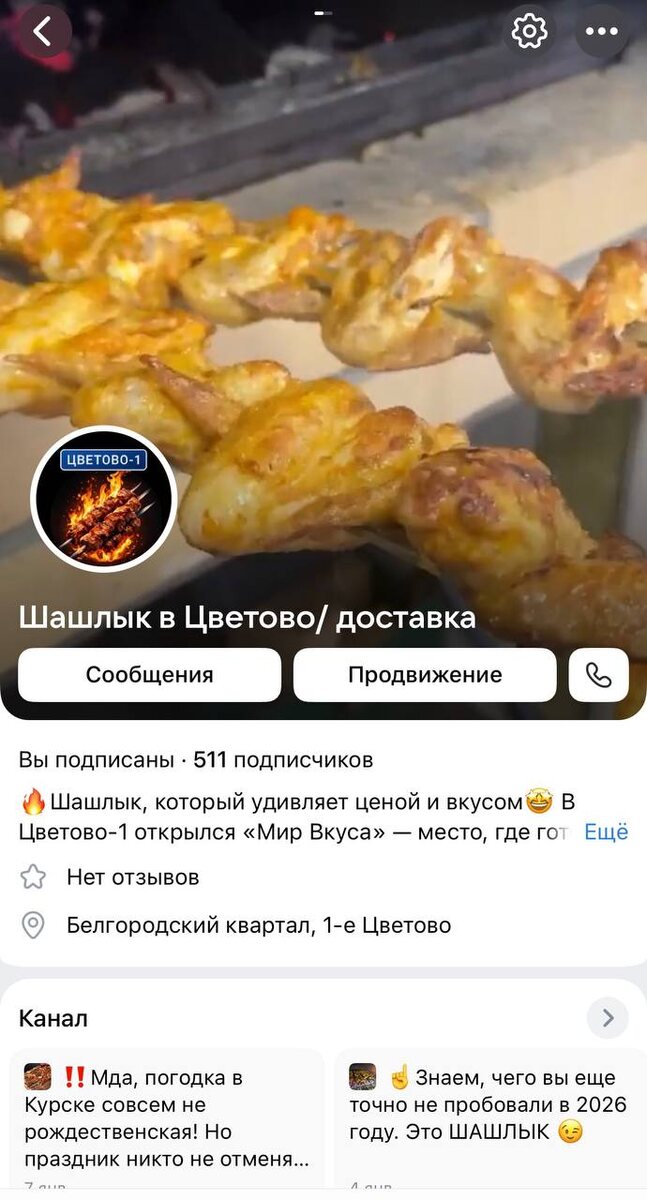
Task: Open the community avatar Цветово-1
Action: coord(104,499)
